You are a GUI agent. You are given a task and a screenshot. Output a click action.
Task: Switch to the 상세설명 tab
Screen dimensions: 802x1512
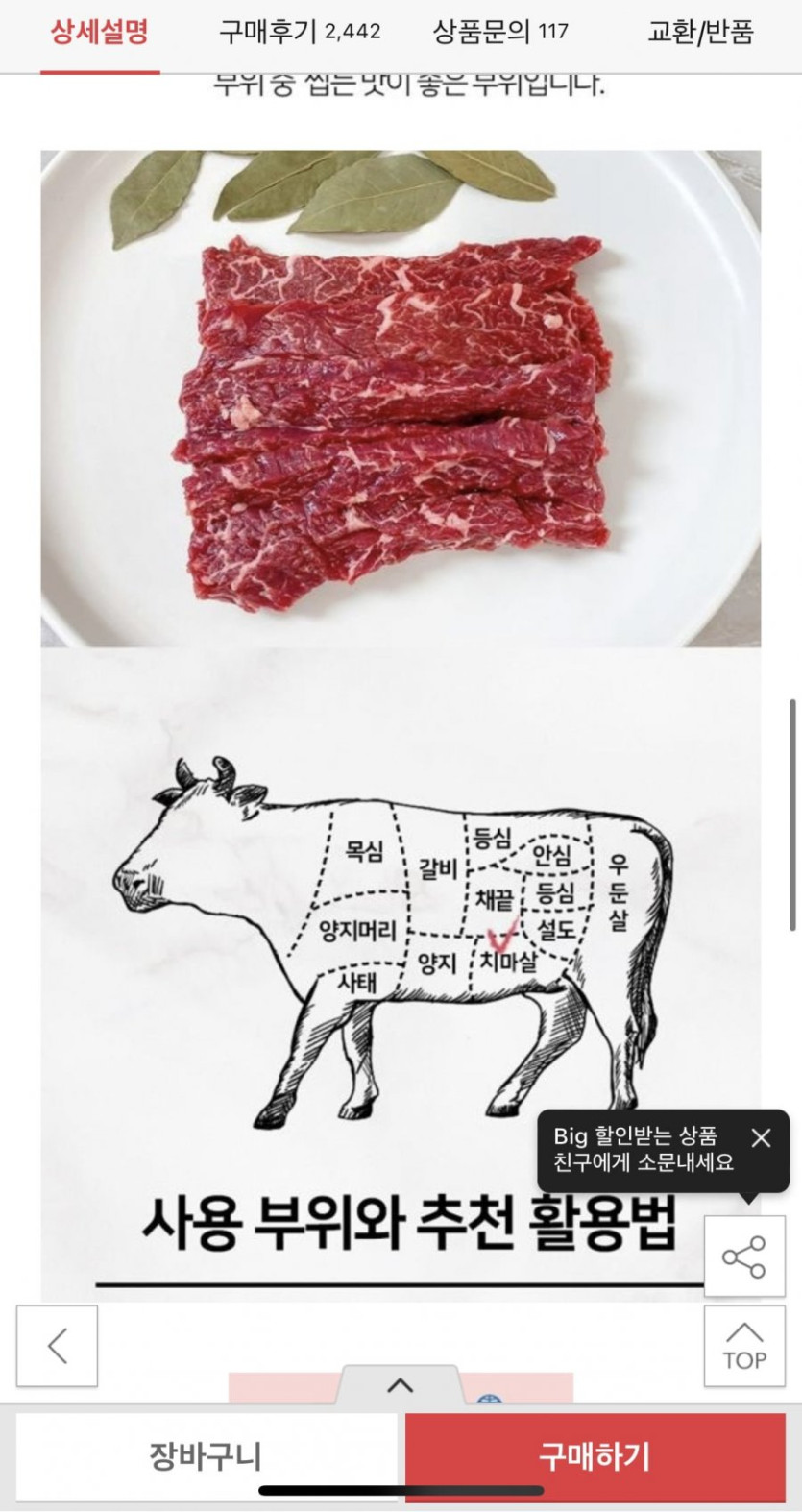click(x=100, y=34)
